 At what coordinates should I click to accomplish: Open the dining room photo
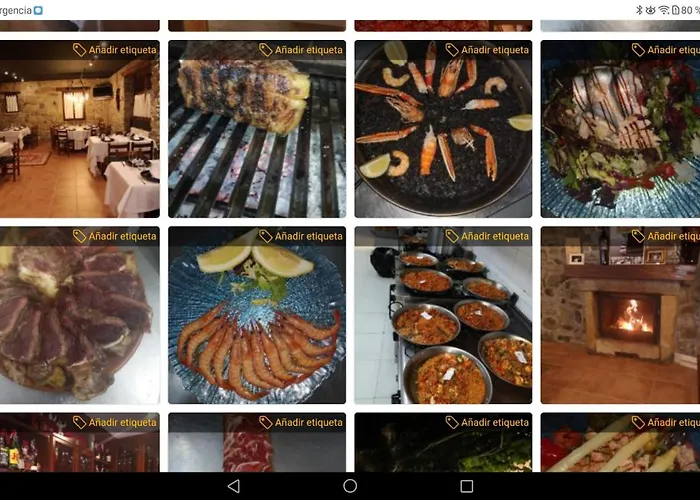(x=79, y=140)
